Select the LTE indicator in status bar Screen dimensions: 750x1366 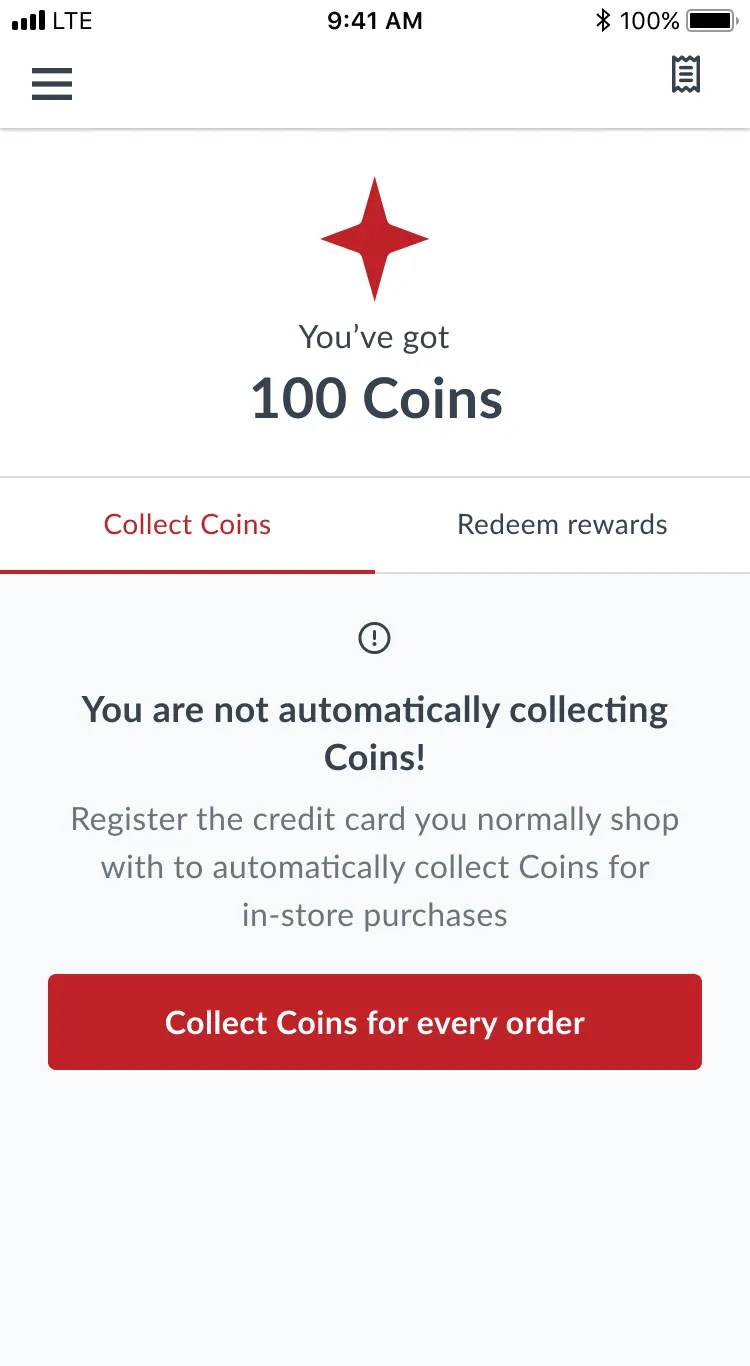pos(72,20)
